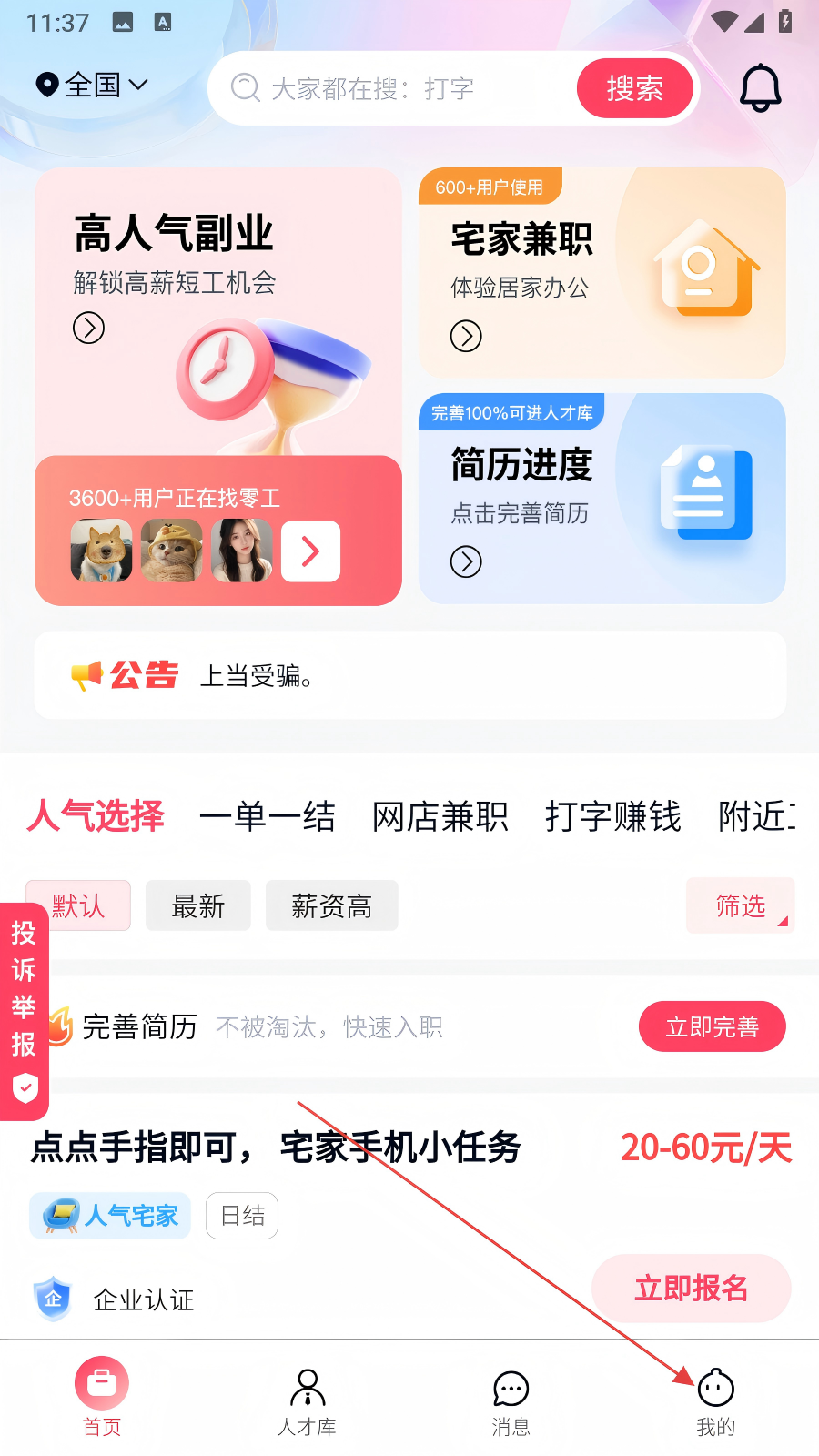Sort job list by 最新

pos(197,905)
